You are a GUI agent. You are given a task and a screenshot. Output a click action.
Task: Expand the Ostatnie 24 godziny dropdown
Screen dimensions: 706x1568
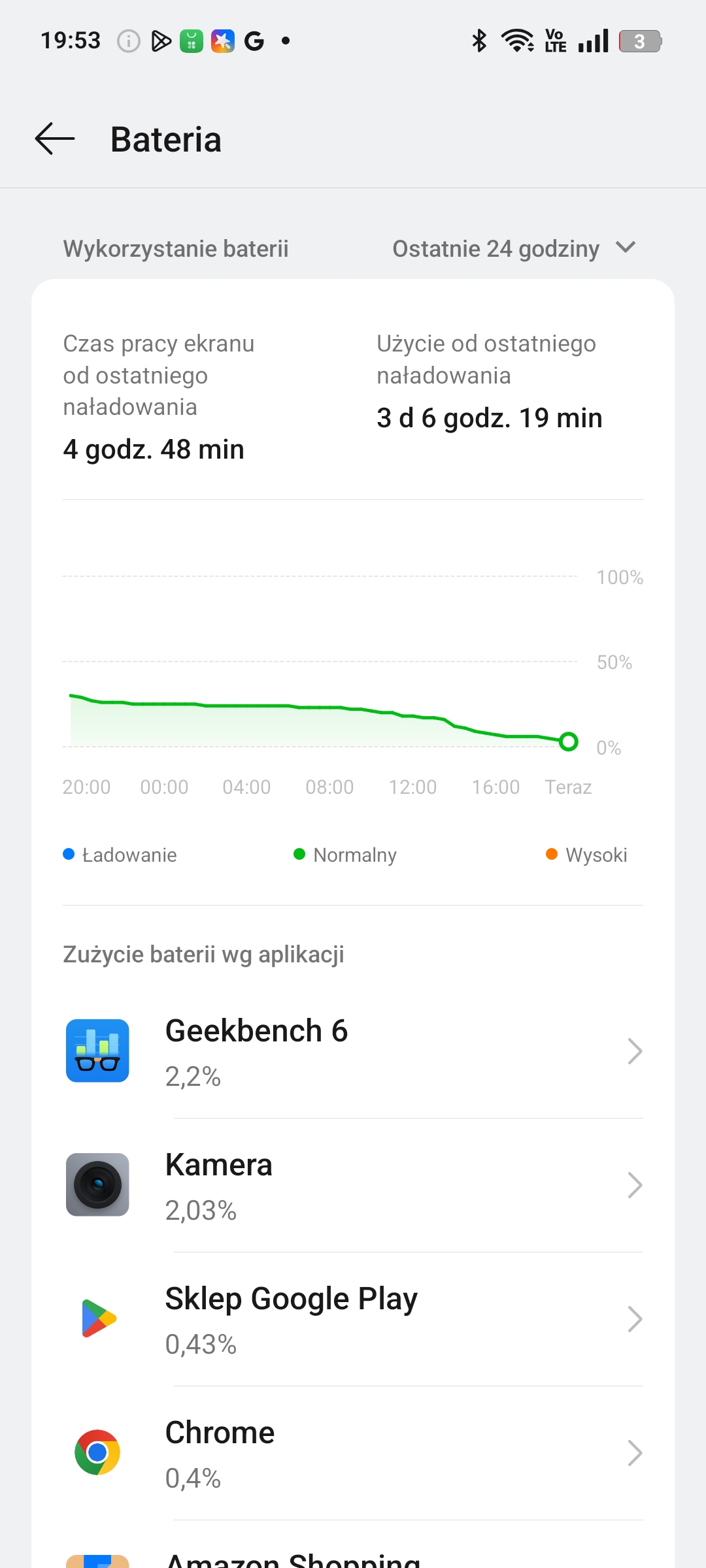tap(514, 248)
